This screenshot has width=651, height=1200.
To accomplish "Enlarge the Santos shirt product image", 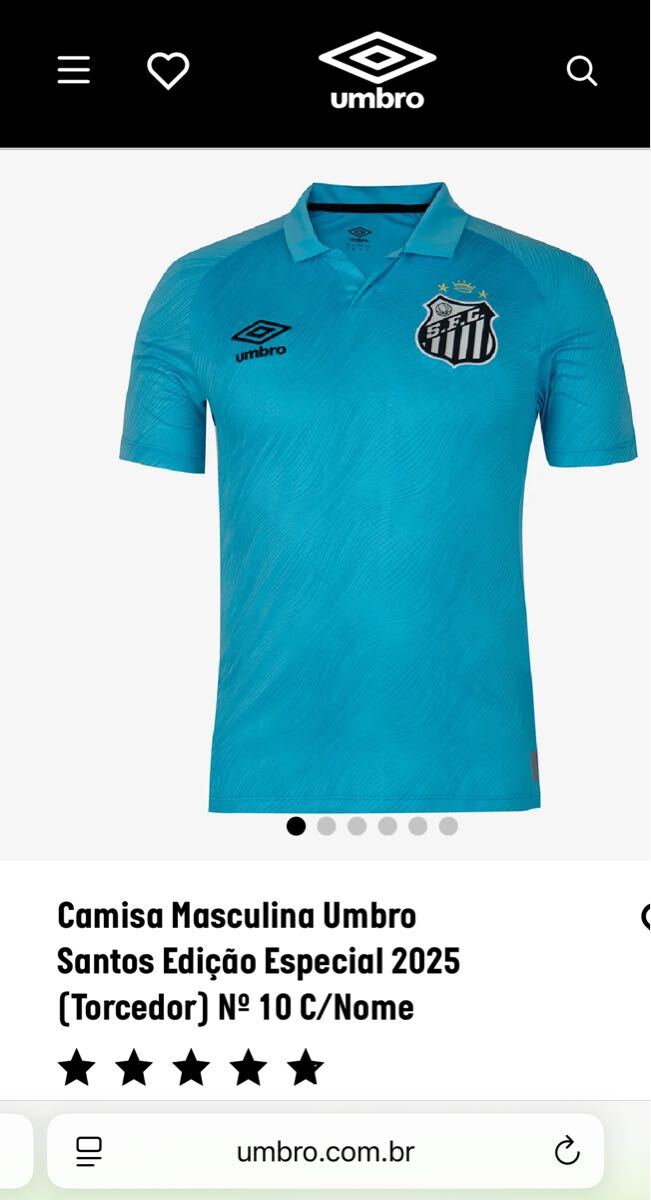I will pos(377,495).
